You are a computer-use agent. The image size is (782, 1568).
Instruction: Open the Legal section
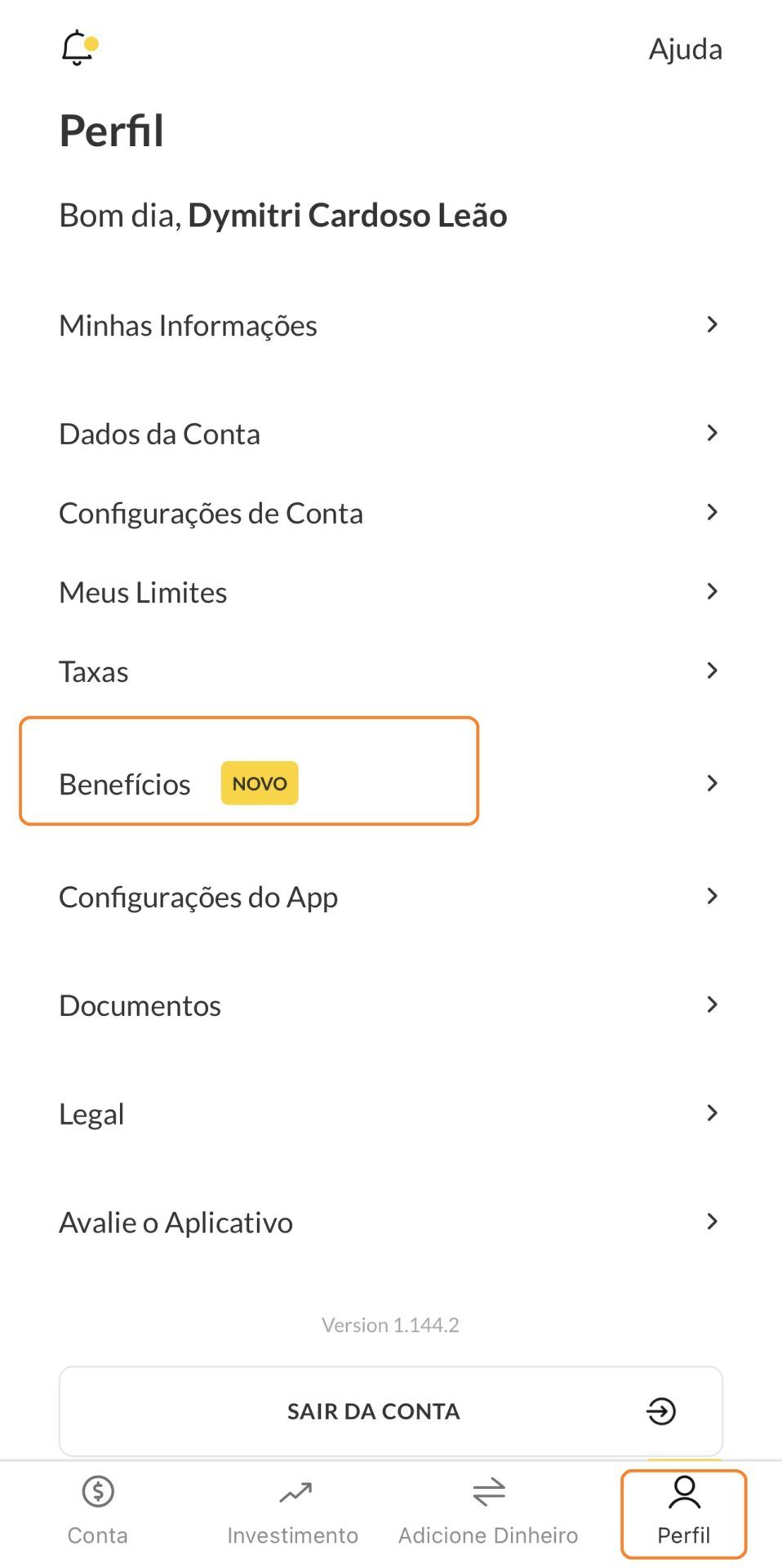tap(390, 1114)
